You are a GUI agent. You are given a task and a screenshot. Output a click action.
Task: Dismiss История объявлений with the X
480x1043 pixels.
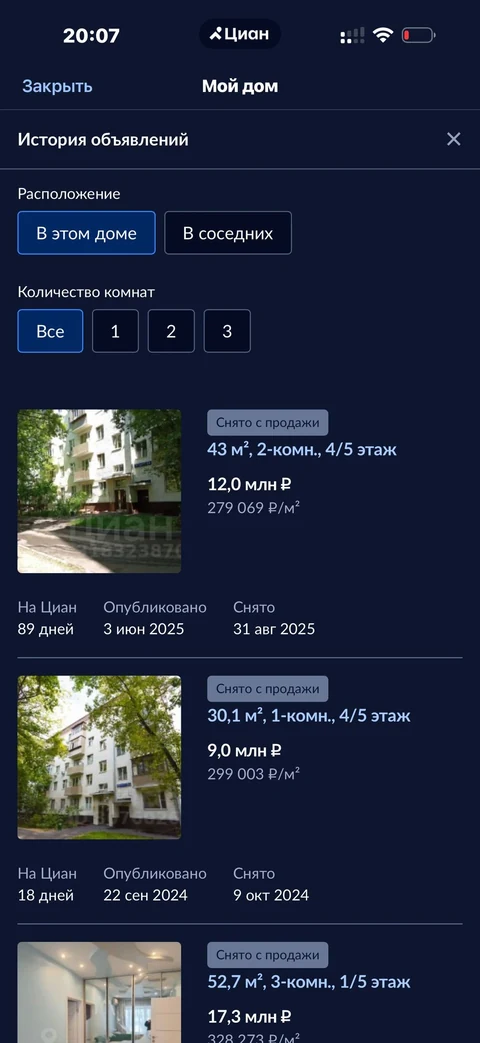453,139
